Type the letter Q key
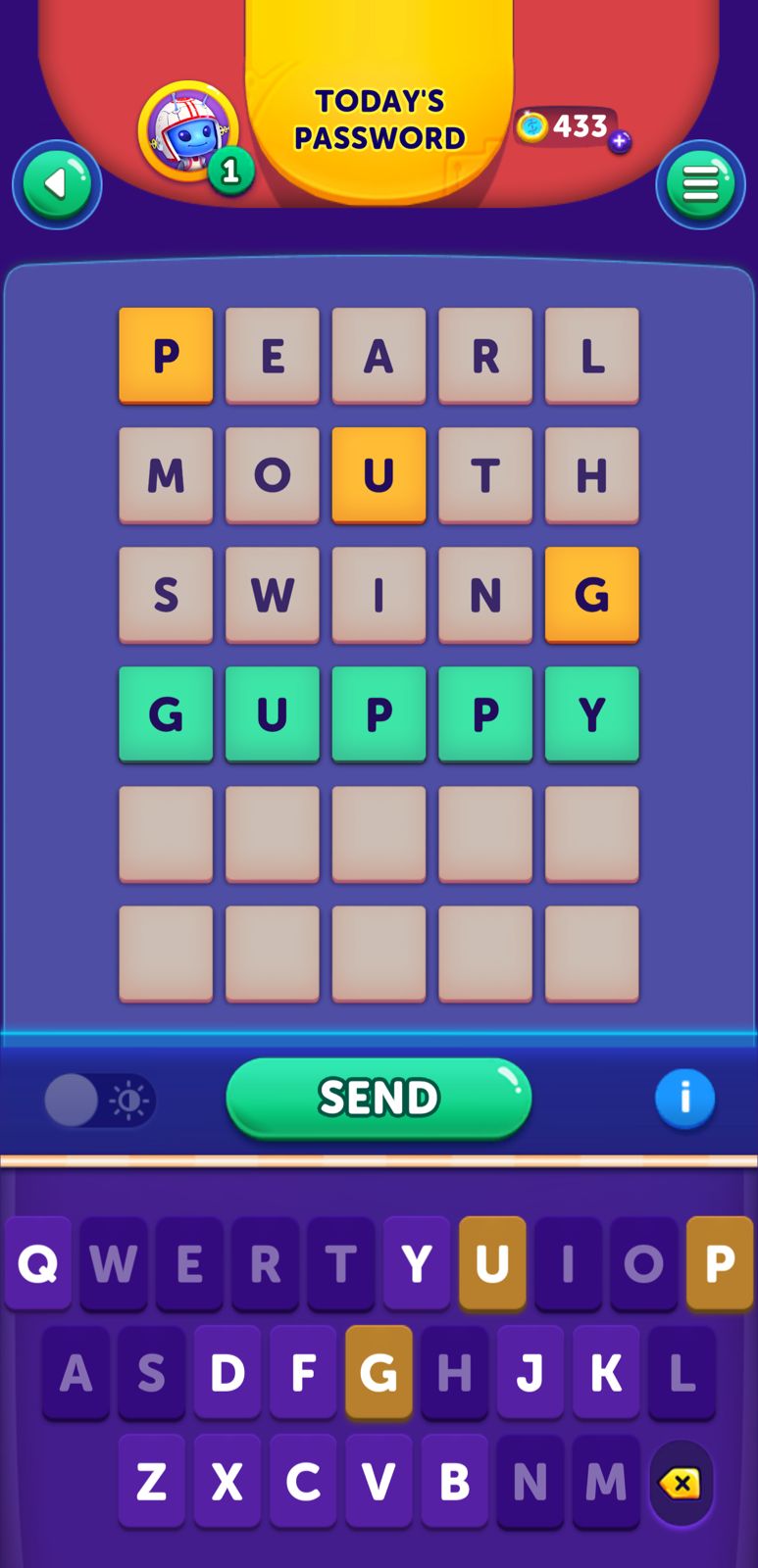 click(38, 1264)
